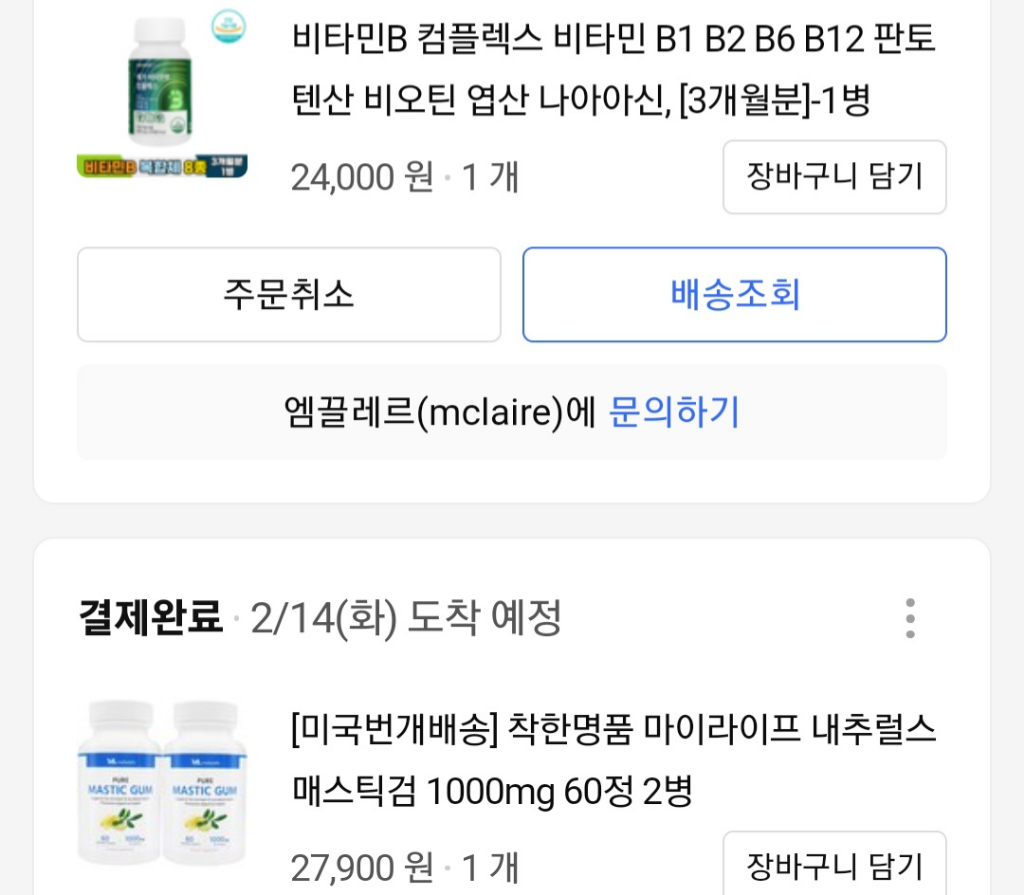Open the 마이라이프 내추럴스 매스틱검 product title
1024x895 pixels.
[x=614, y=760]
